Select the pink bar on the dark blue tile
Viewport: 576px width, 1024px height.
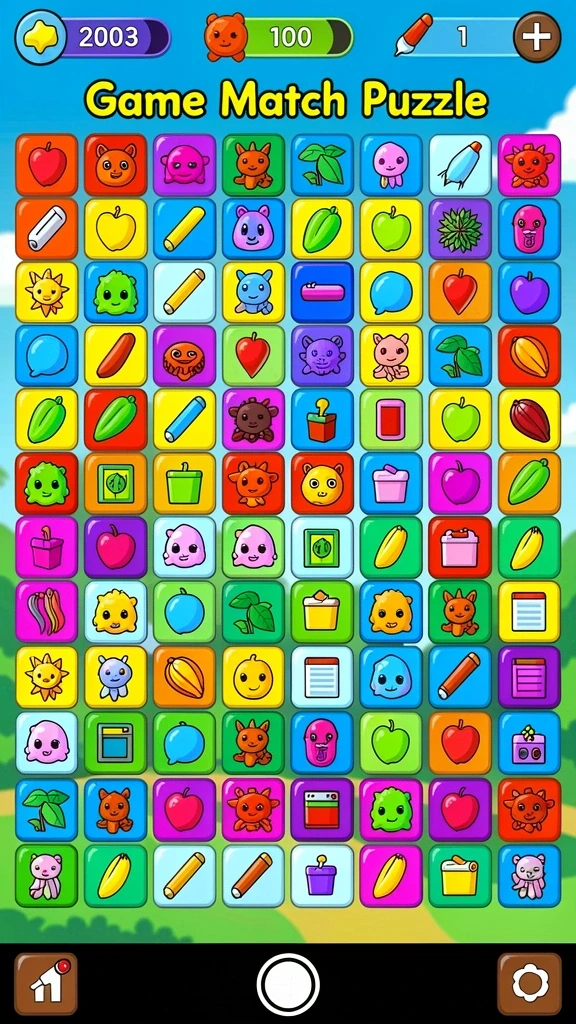(x=322, y=293)
